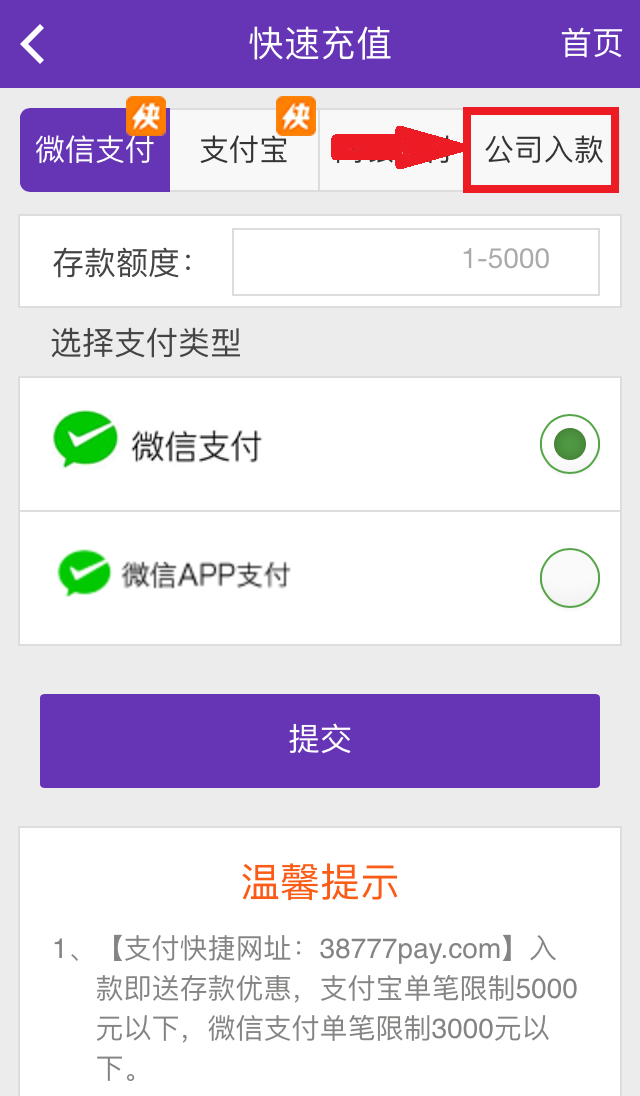Switch to the 支付宝 tab
The width and height of the screenshot is (640, 1096).
pos(244,150)
